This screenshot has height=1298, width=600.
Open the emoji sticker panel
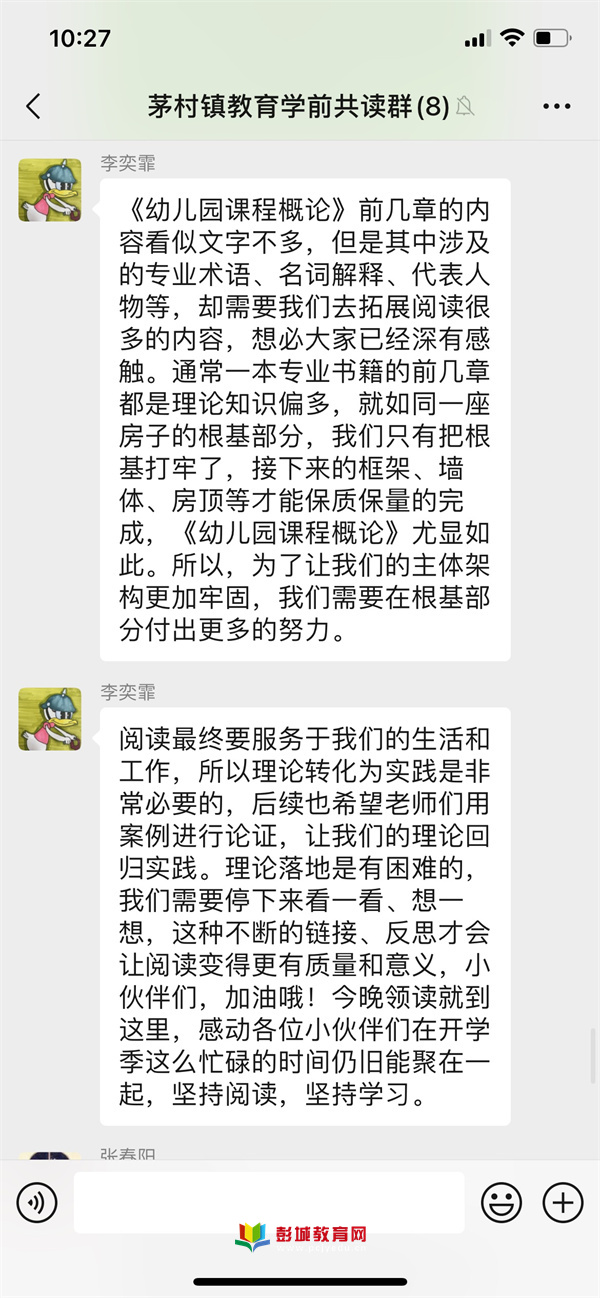tap(501, 1202)
